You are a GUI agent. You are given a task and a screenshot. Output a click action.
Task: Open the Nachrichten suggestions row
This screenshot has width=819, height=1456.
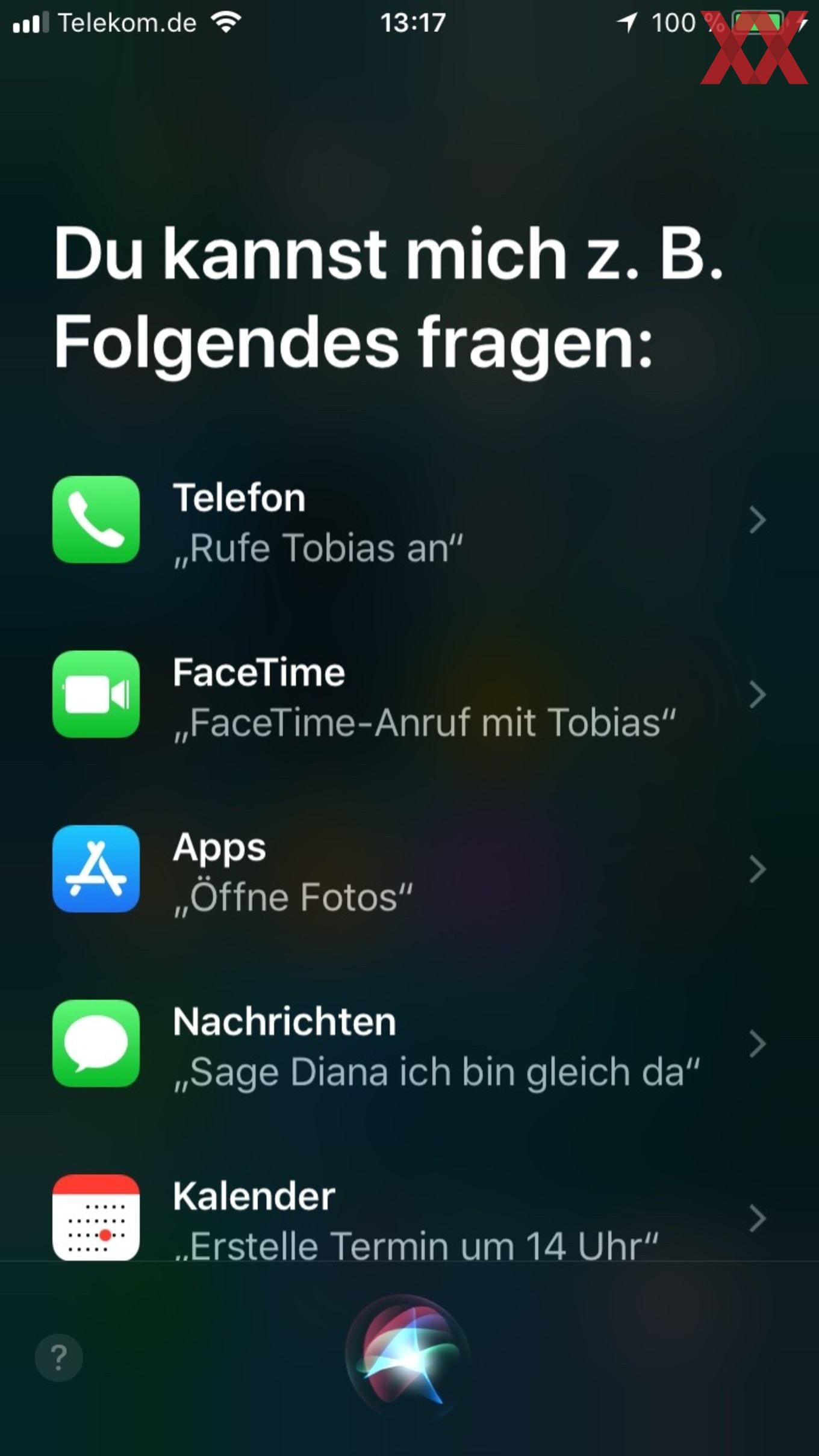click(409, 1044)
